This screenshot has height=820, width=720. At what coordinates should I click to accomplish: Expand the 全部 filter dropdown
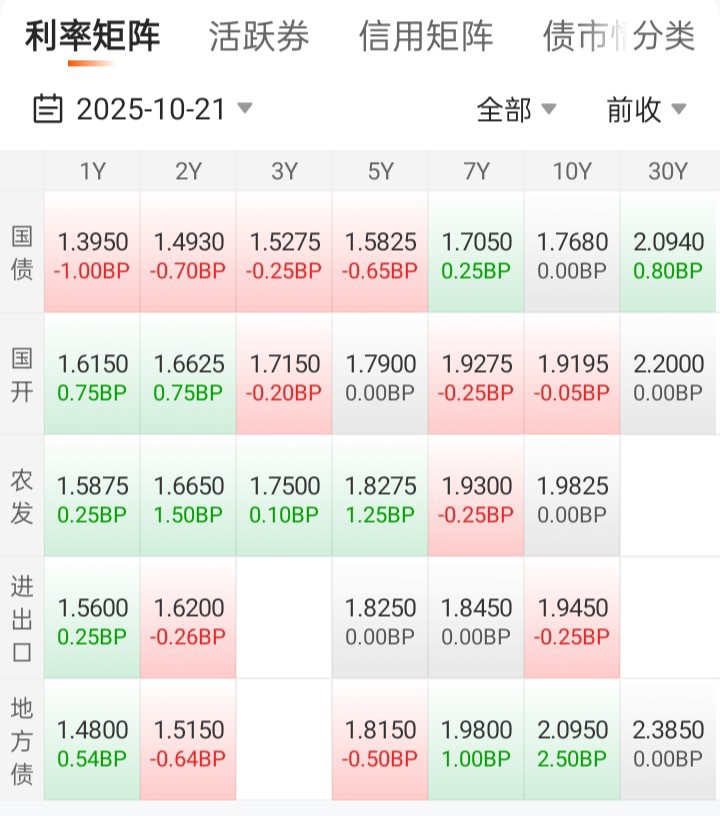pyautogui.click(x=516, y=109)
